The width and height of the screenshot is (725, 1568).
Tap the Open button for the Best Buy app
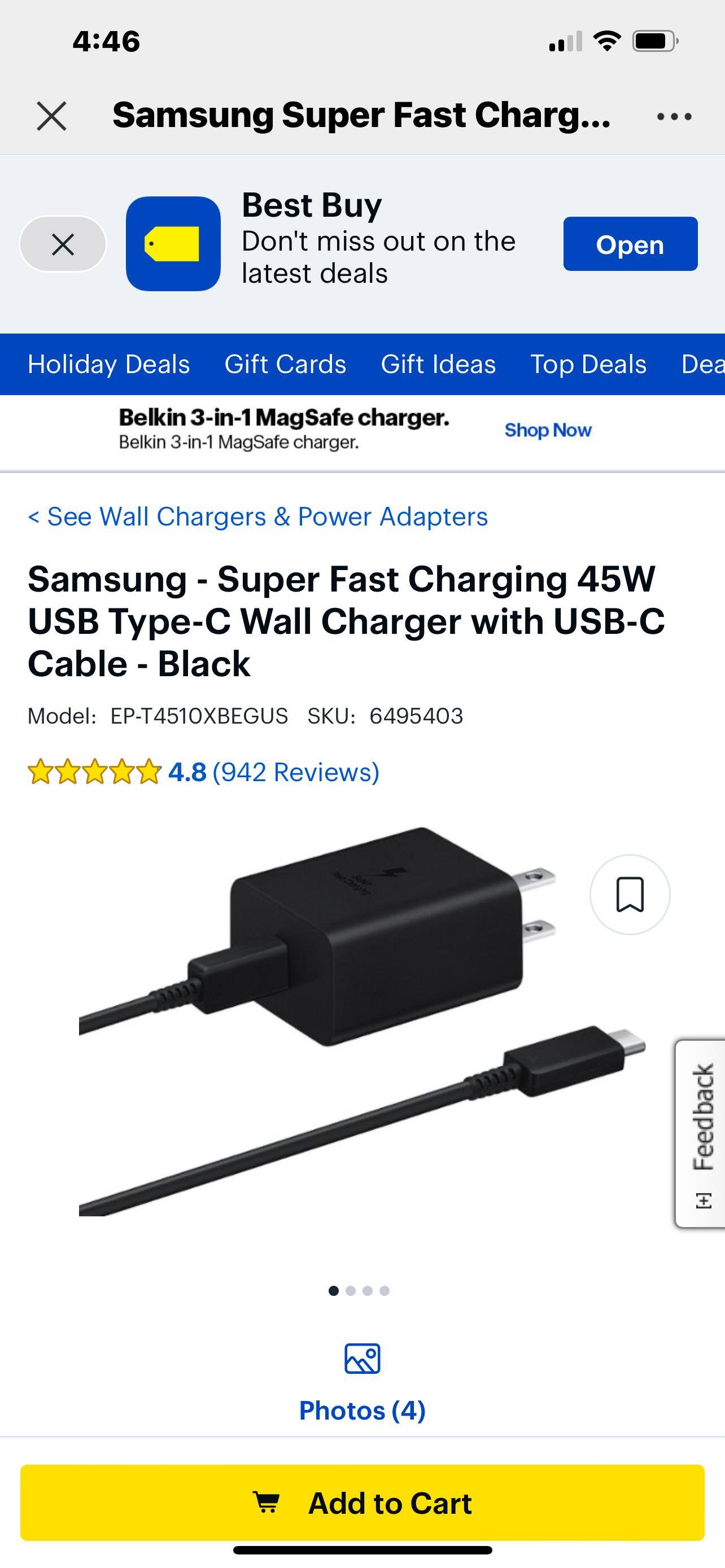click(x=631, y=246)
